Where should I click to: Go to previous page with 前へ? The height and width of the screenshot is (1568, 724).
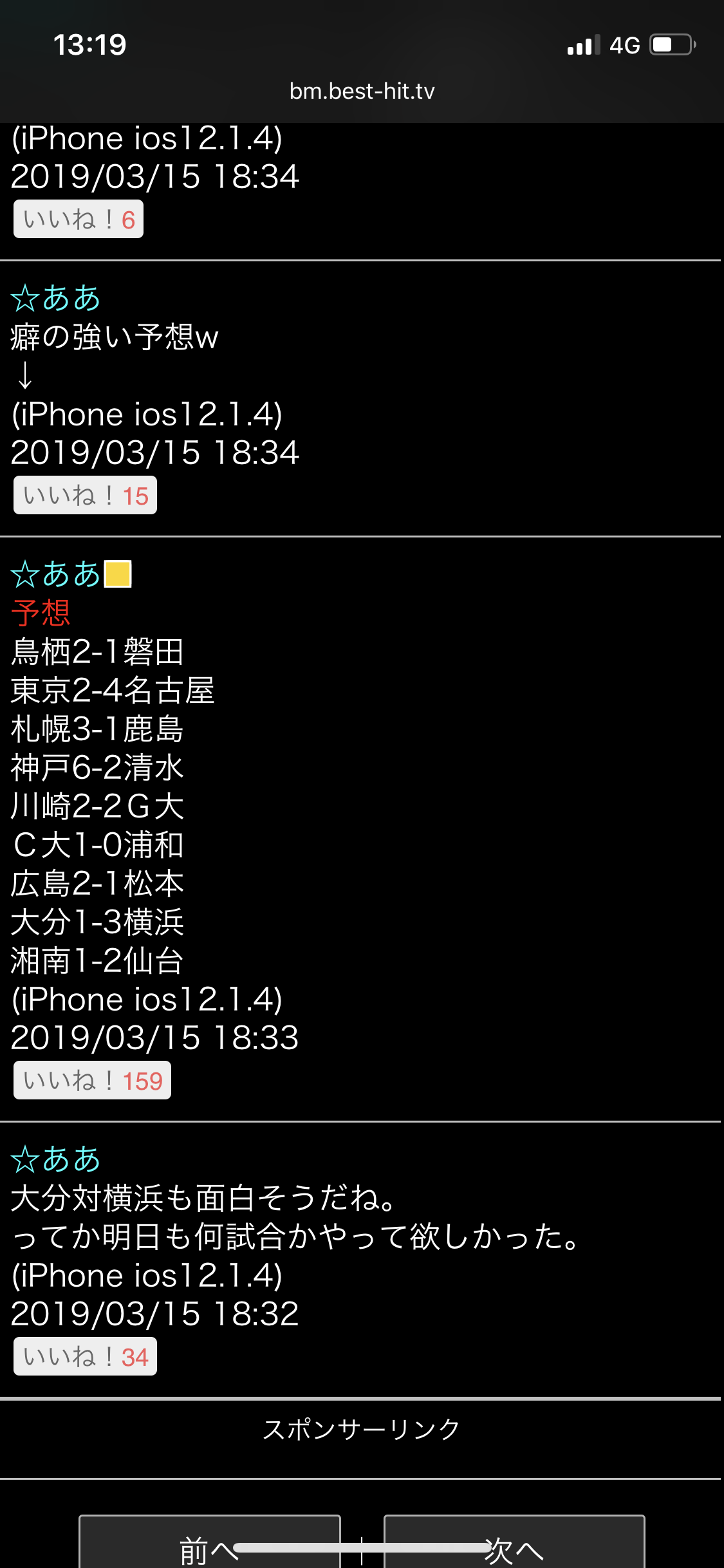209,1542
